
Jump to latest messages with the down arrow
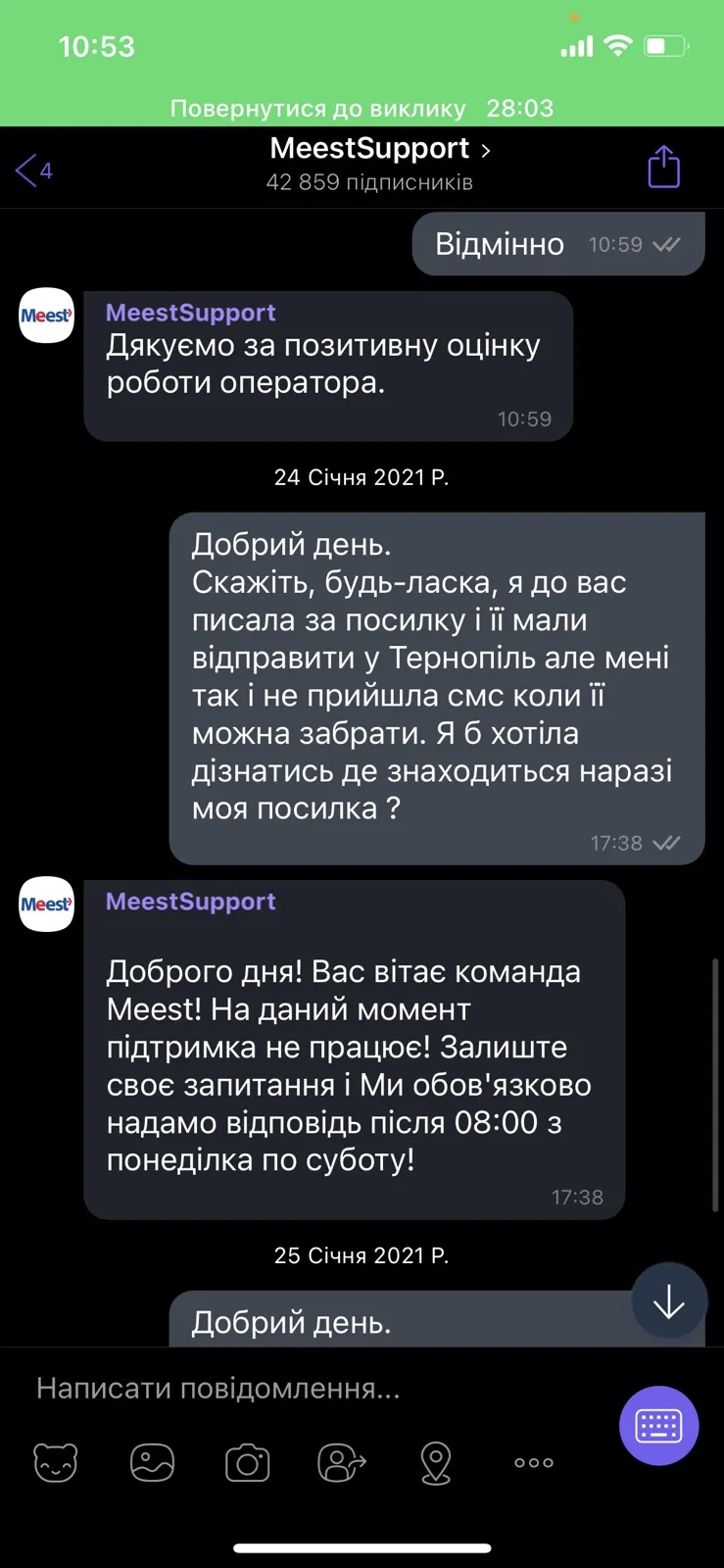[669, 1300]
